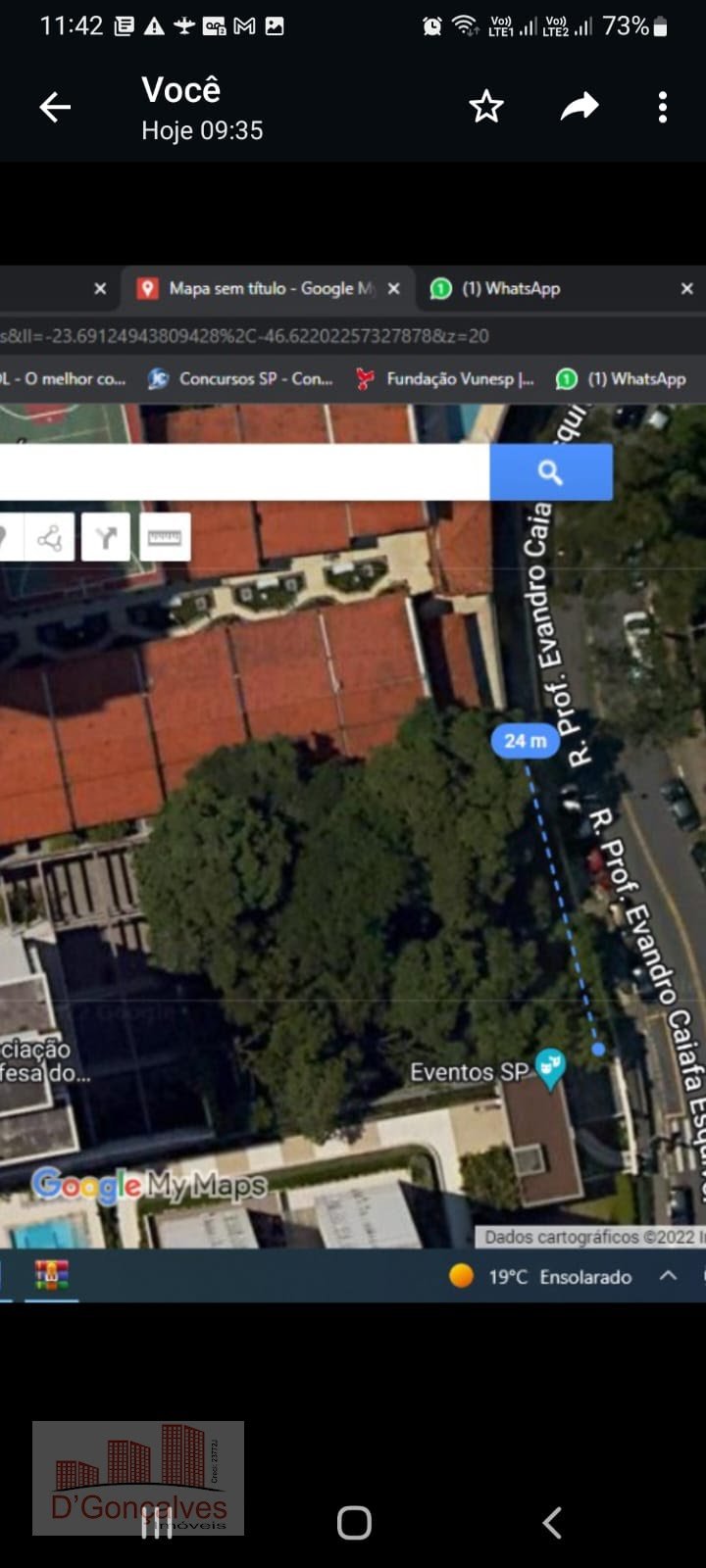The image size is (706, 1568).
Task: Star this image message
Action: (x=485, y=107)
